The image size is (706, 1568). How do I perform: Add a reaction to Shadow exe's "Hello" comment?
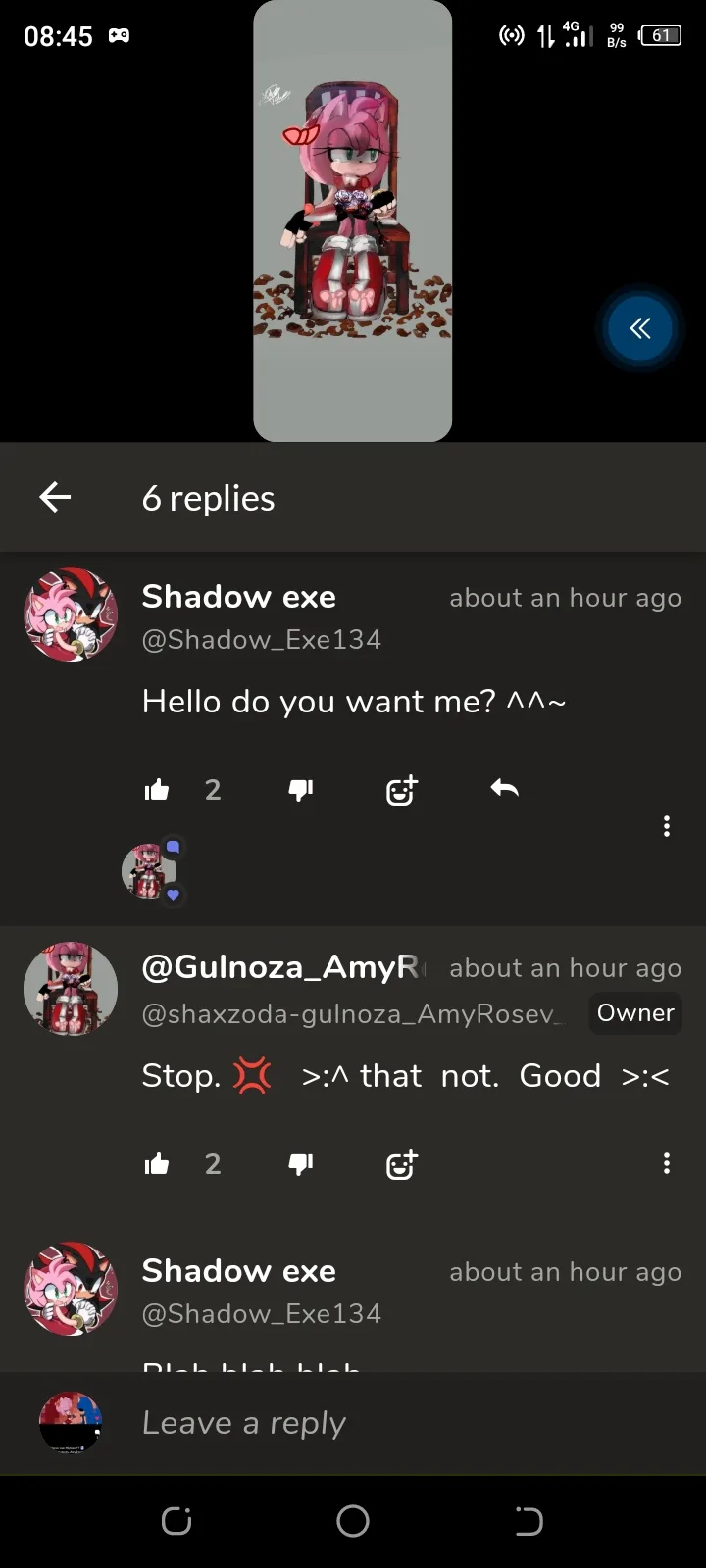point(401,790)
